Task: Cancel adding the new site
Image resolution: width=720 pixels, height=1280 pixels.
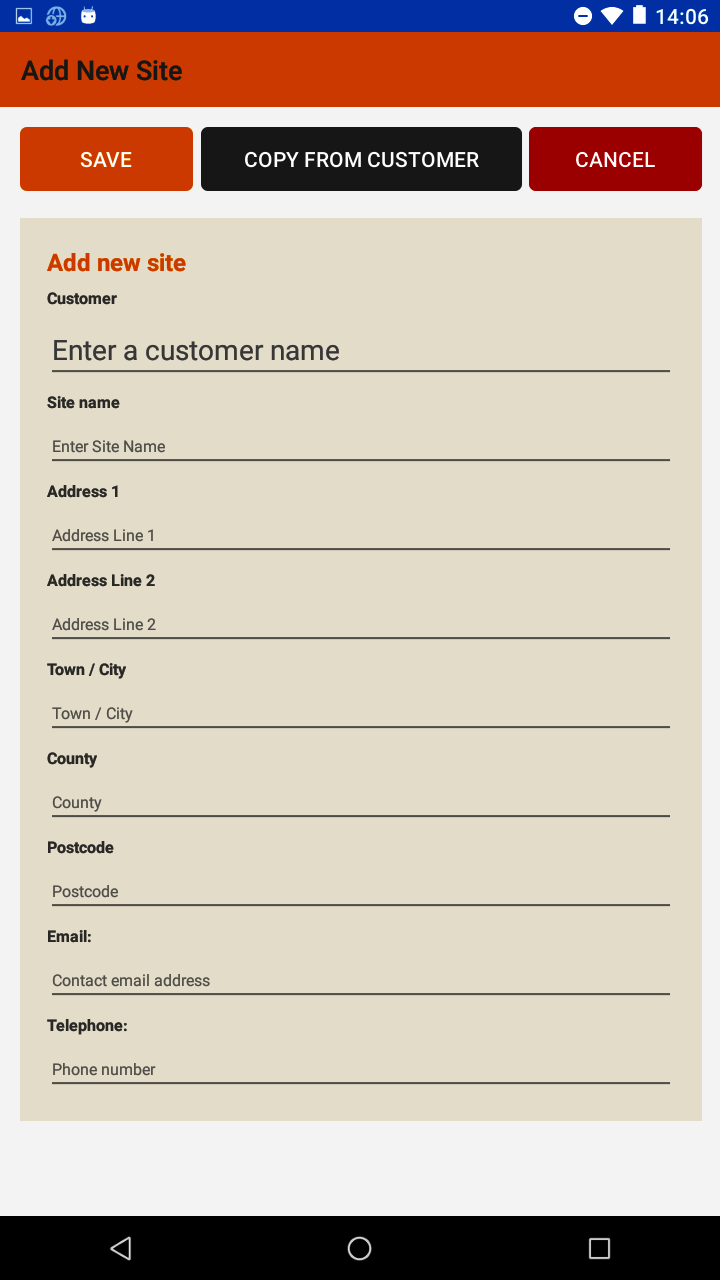Action: click(615, 159)
